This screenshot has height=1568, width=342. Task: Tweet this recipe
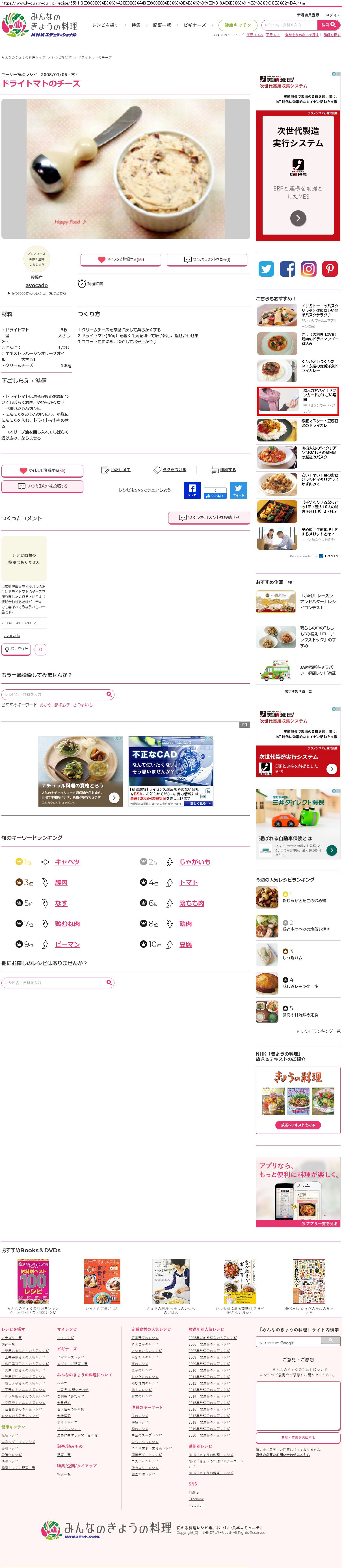pyautogui.click(x=239, y=490)
